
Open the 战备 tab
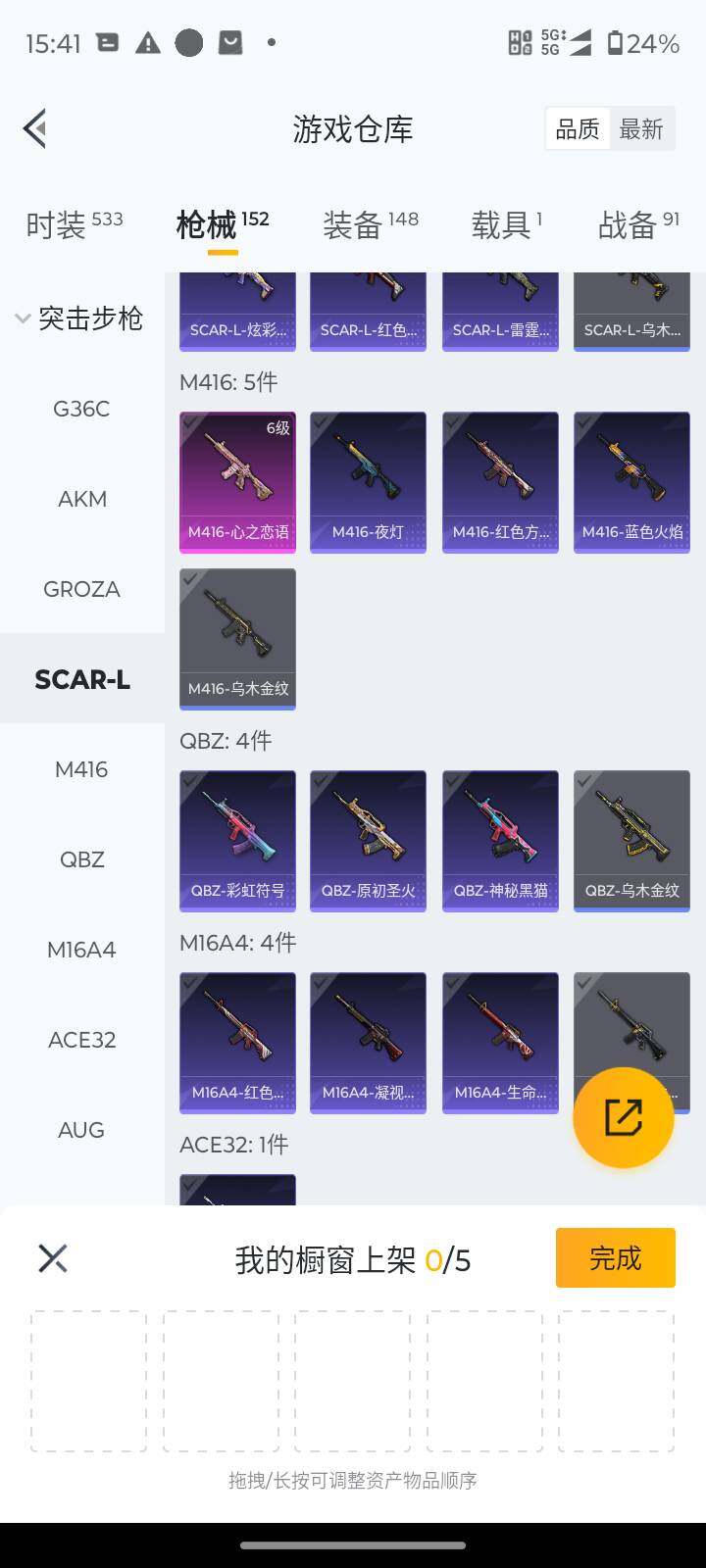pyautogui.click(x=638, y=224)
